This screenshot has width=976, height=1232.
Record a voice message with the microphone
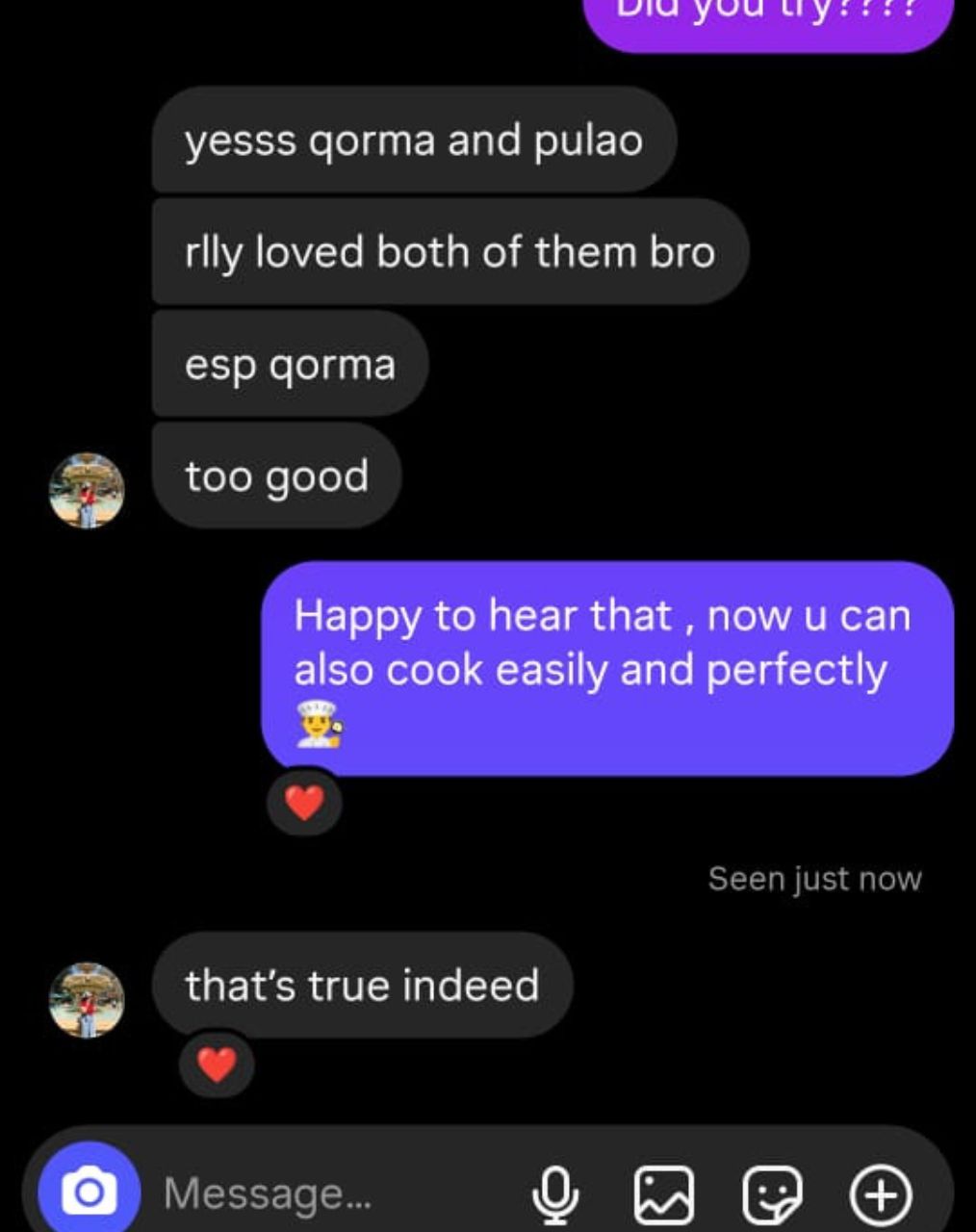coord(555,1193)
